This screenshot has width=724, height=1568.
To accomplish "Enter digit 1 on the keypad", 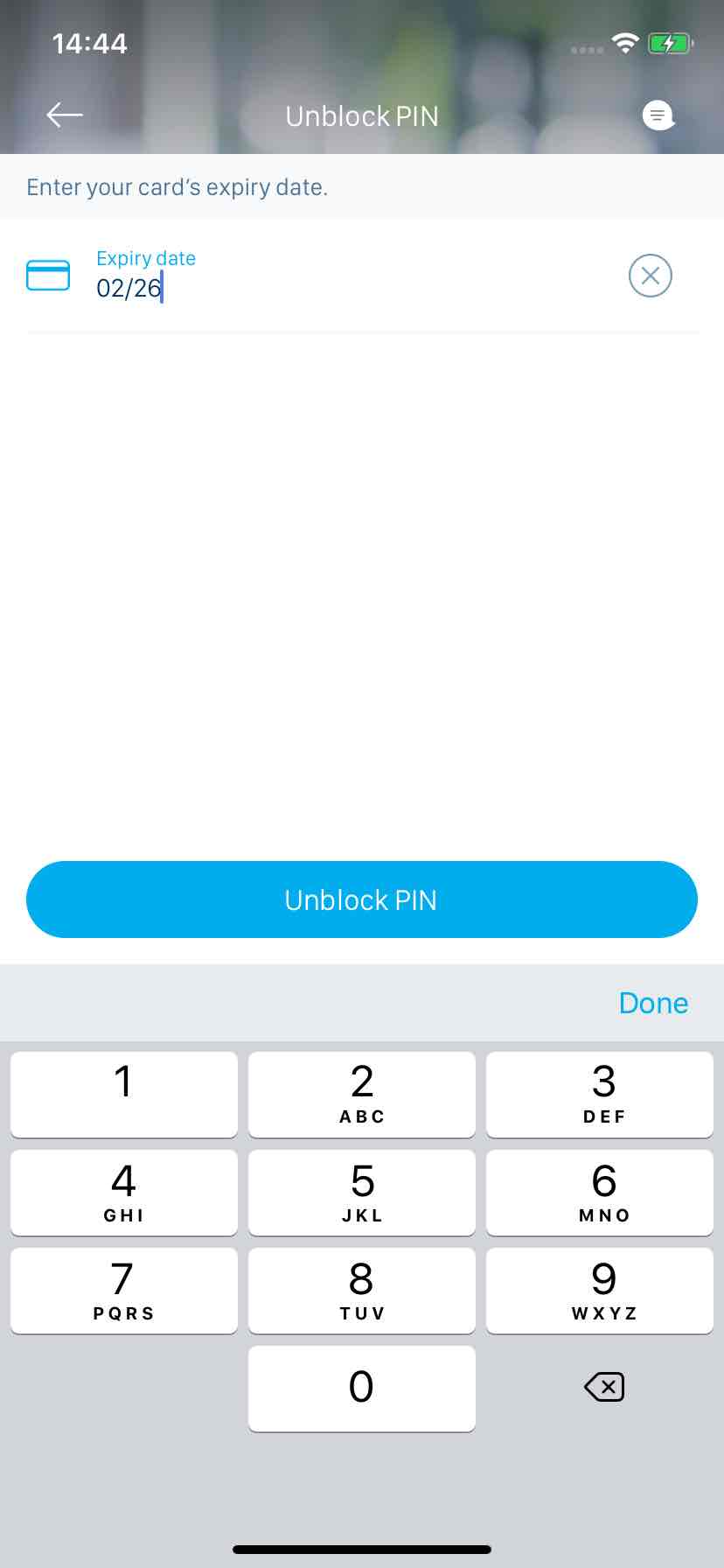I will [x=124, y=1095].
